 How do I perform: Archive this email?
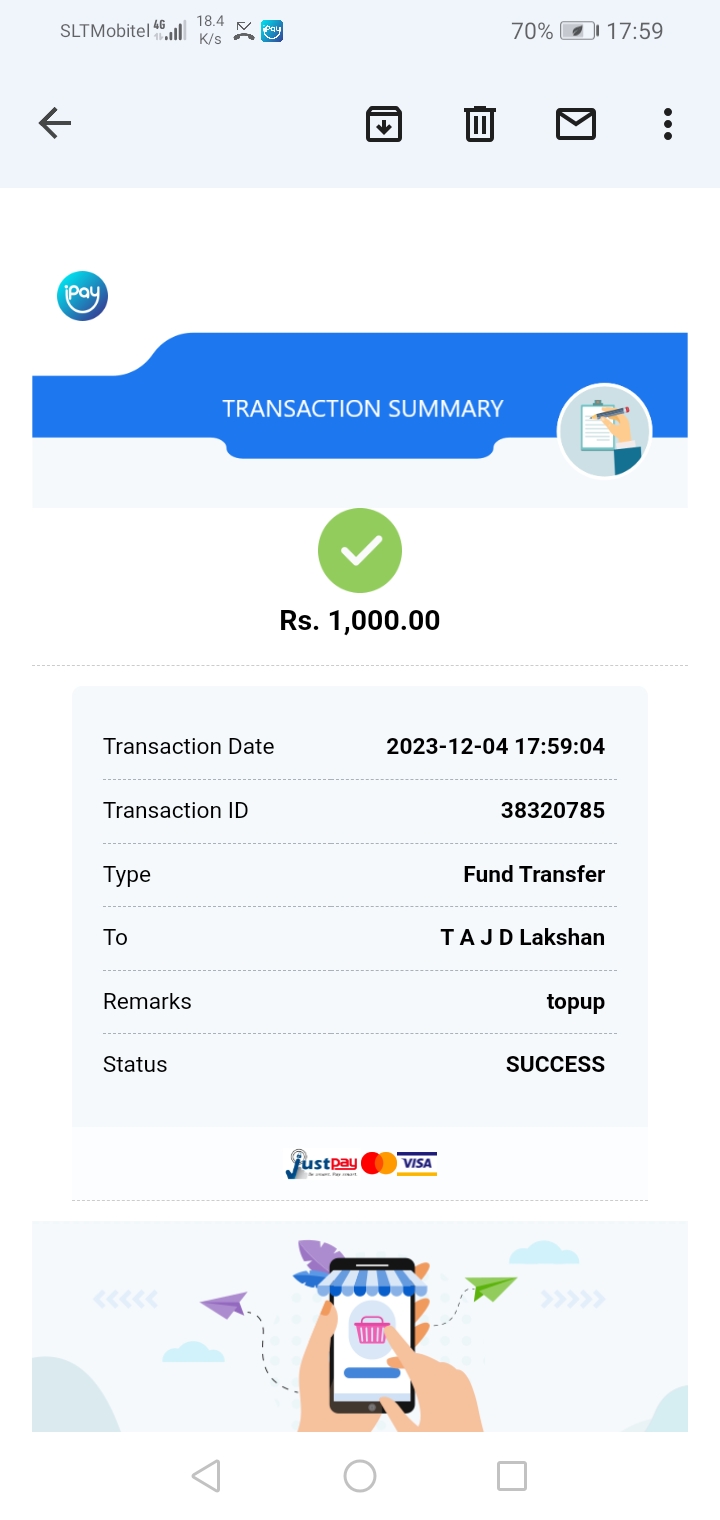(x=384, y=124)
